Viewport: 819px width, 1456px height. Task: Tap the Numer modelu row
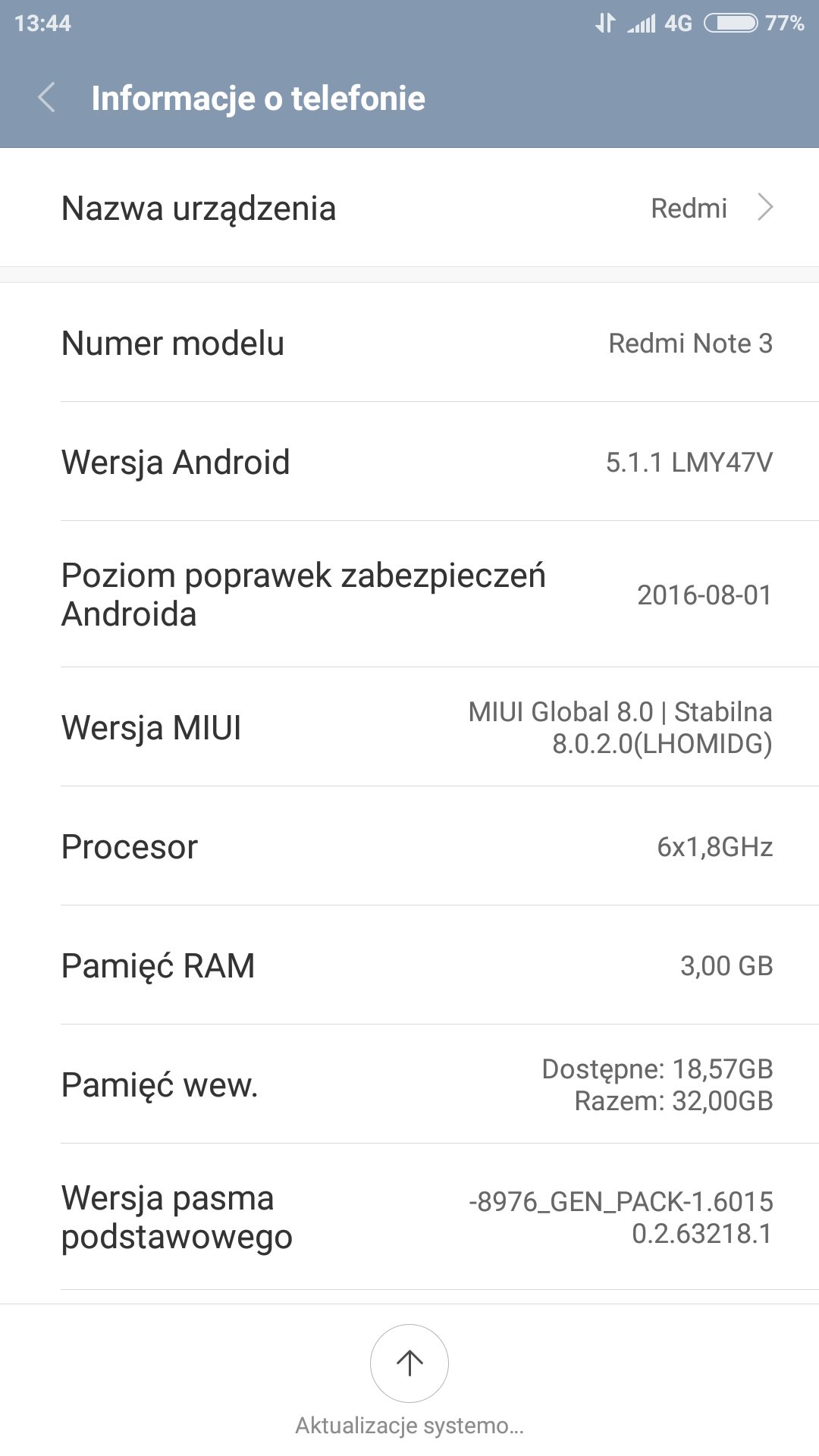pyautogui.click(x=409, y=343)
